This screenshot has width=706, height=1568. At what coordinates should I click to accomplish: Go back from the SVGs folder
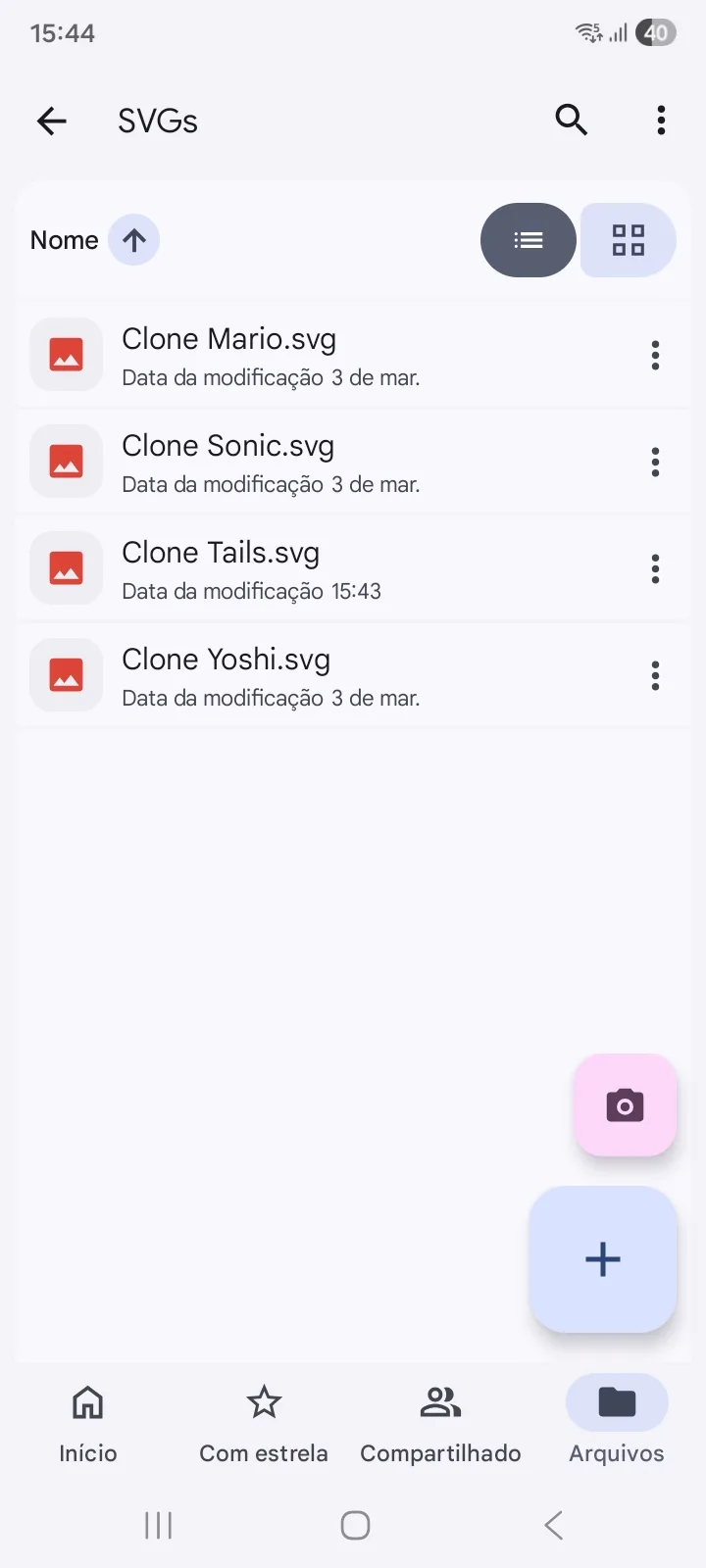click(51, 121)
